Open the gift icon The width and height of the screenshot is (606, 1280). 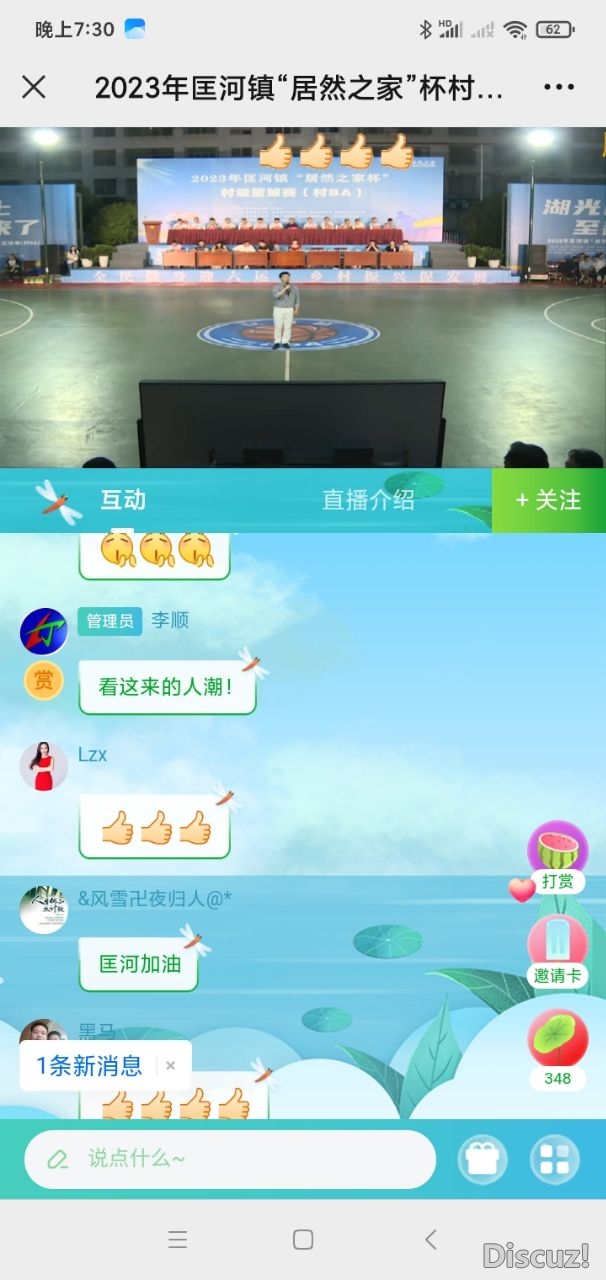point(482,1160)
